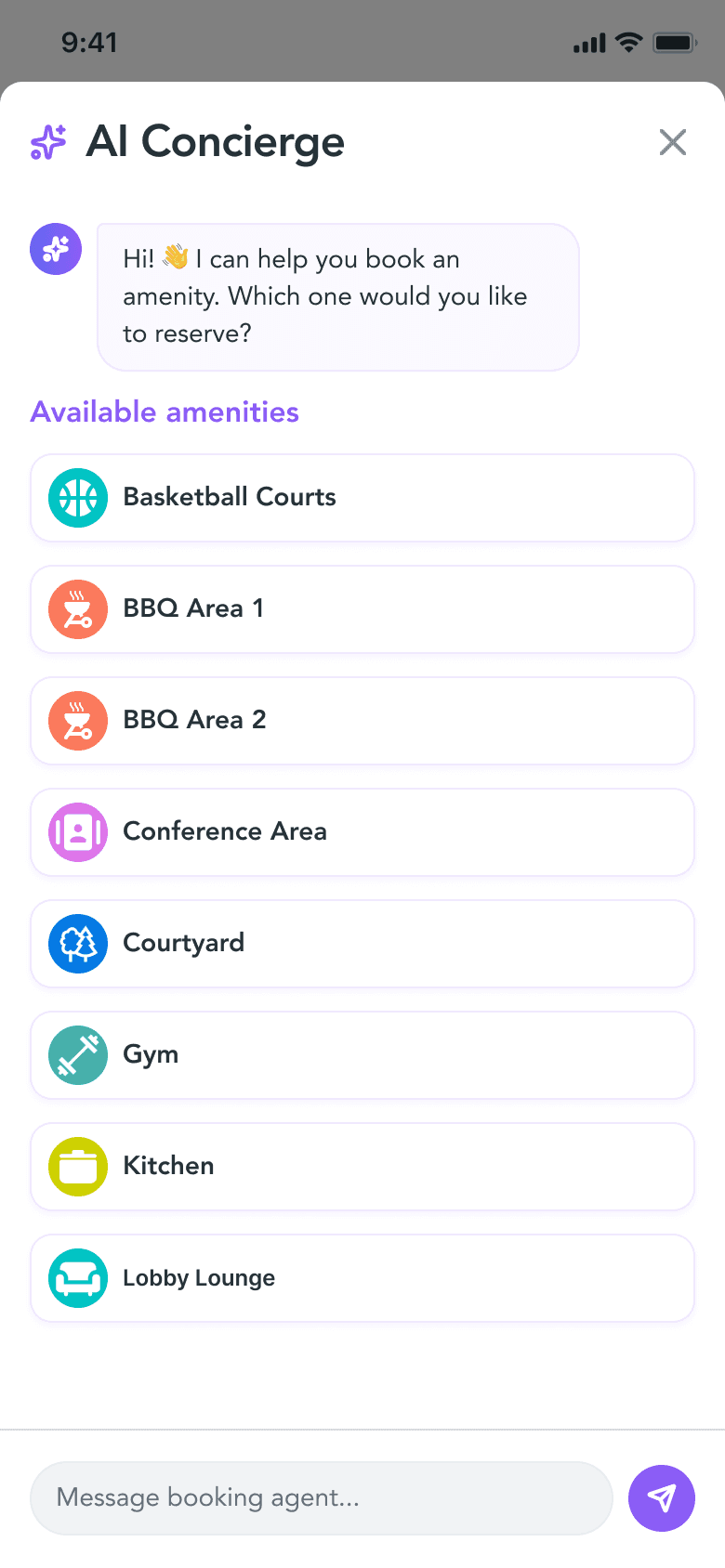725x1568 pixels.
Task: Select Basketball Courts amenity
Action: tap(362, 498)
